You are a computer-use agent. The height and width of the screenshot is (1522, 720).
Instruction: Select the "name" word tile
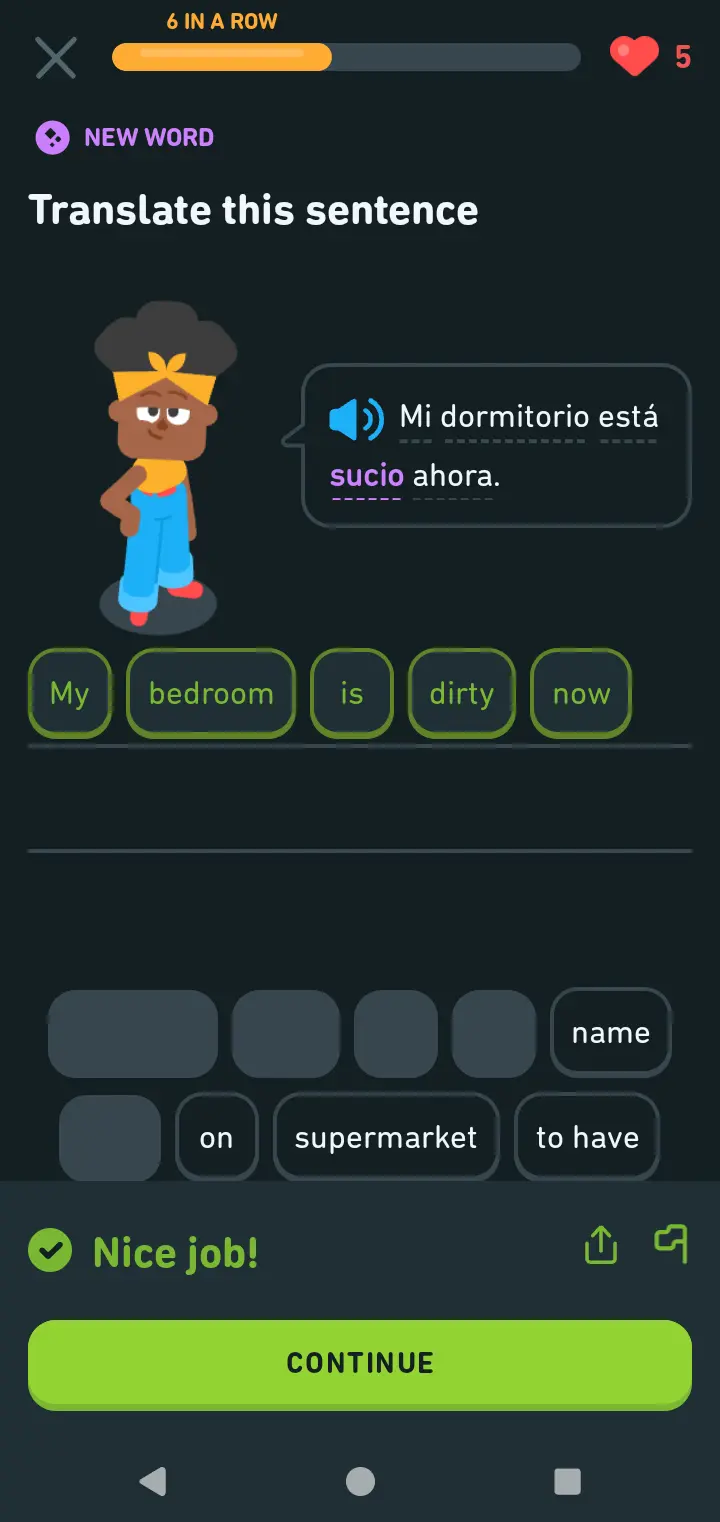[x=611, y=1033]
